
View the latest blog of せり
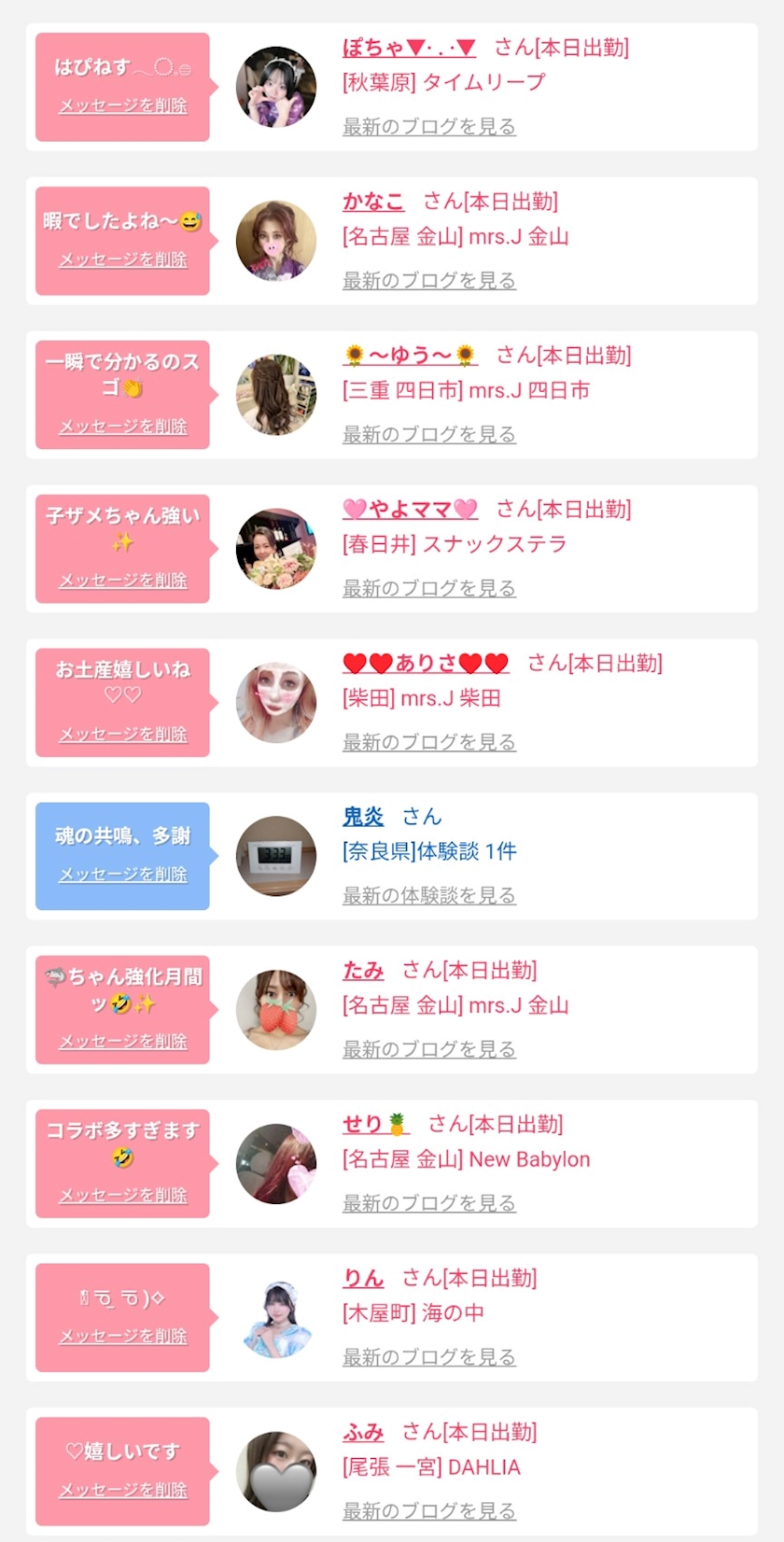point(428,1203)
